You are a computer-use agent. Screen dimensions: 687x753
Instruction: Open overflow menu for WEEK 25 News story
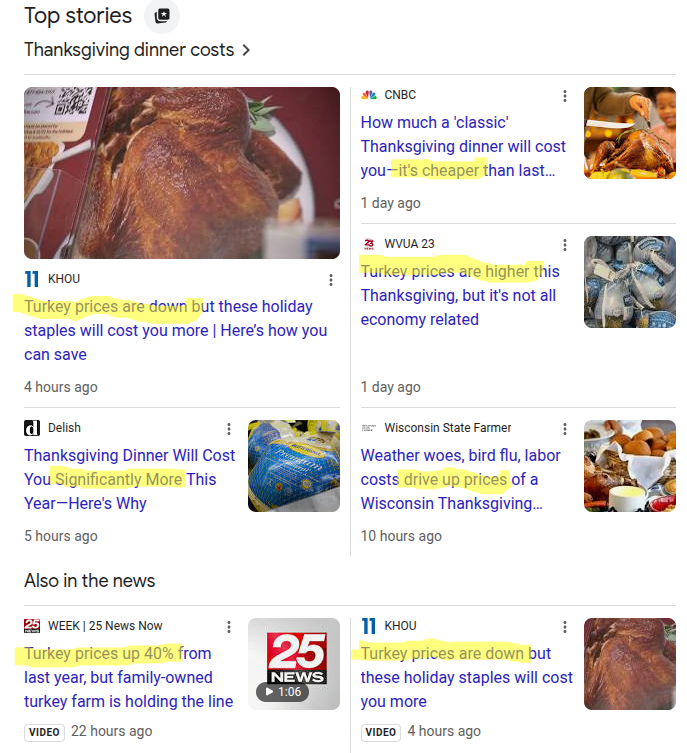tap(229, 627)
